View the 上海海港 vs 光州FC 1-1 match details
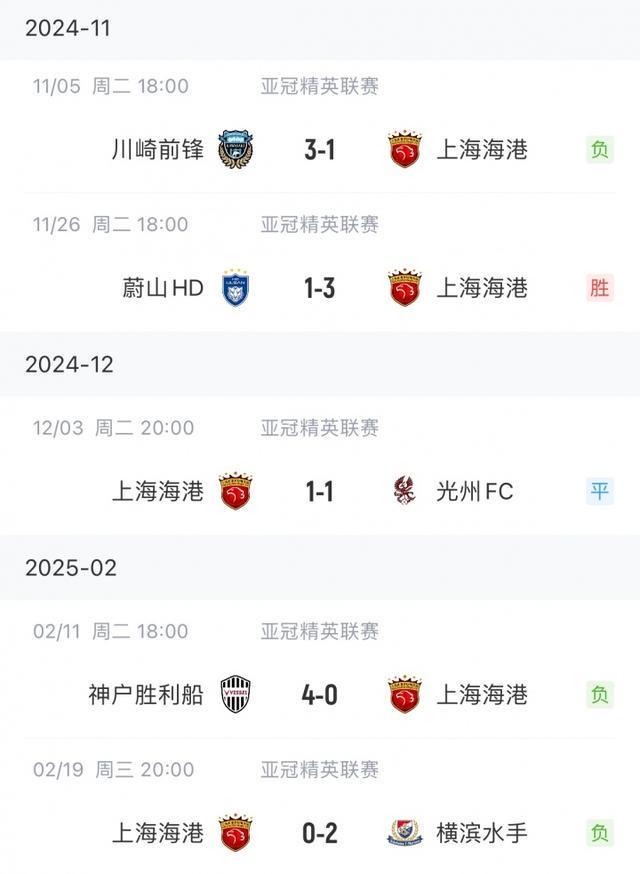Screen dimensions: 640x874 [x=319, y=491]
